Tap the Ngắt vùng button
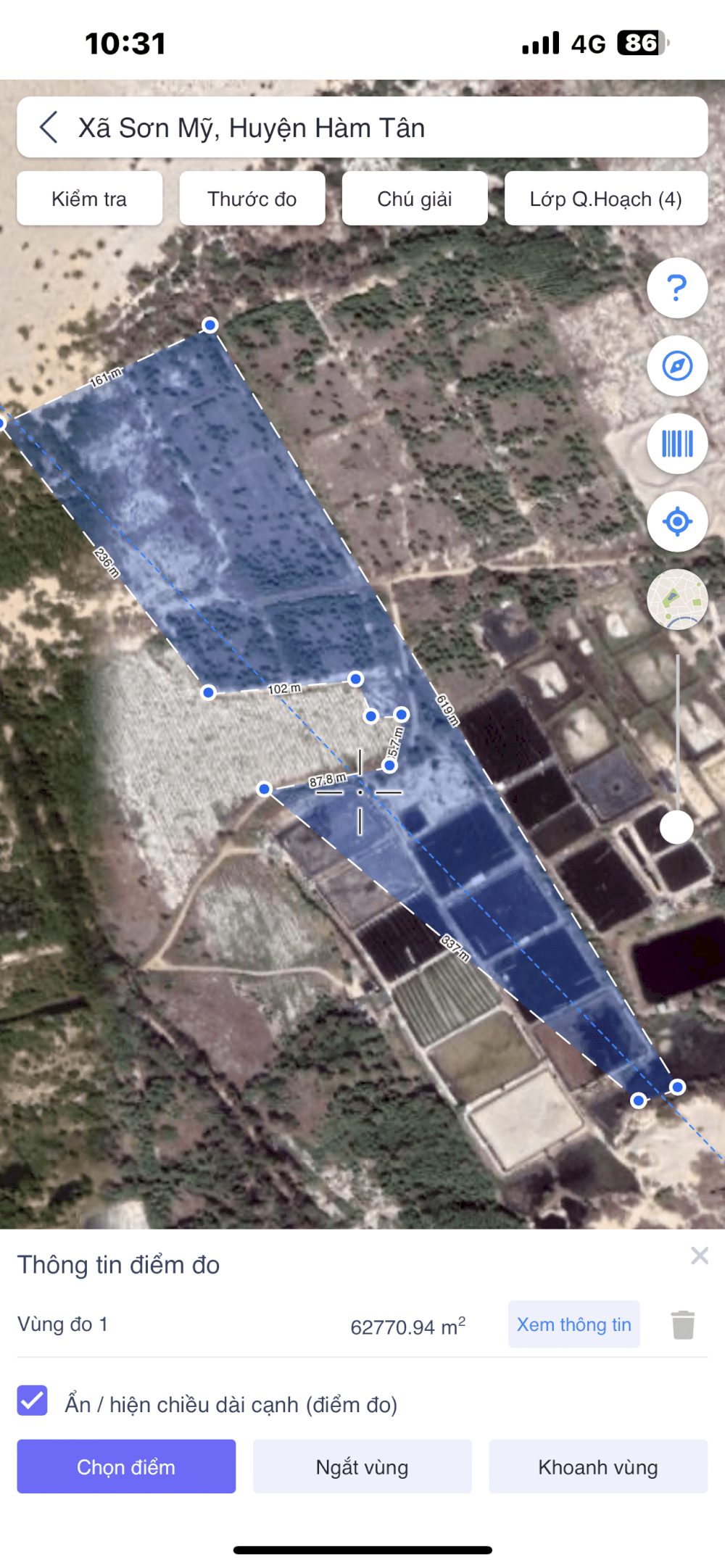Screen dimensions: 725x1568 [x=362, y=1467]
